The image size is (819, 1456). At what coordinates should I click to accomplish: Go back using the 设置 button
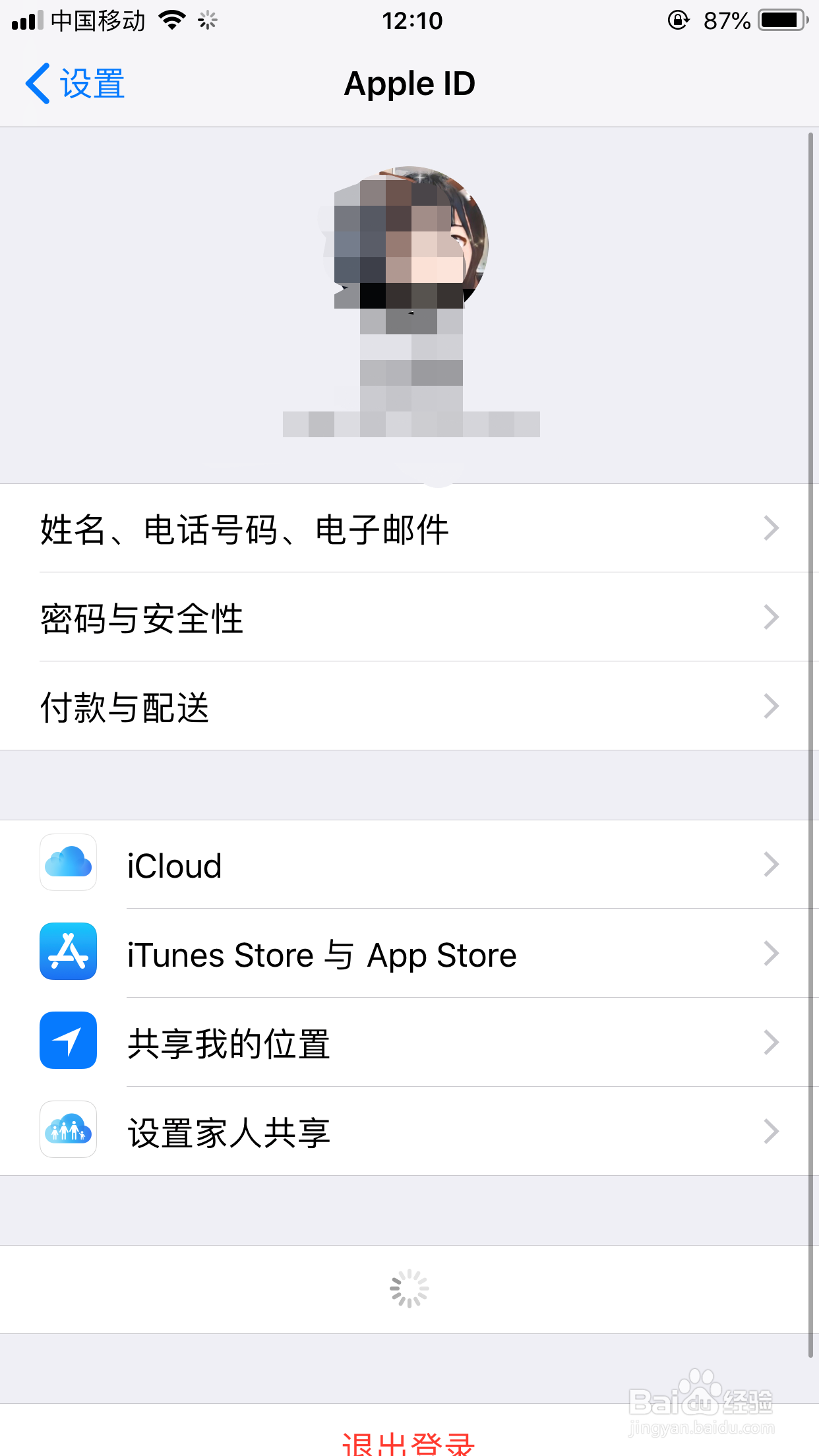click(73, 83)
